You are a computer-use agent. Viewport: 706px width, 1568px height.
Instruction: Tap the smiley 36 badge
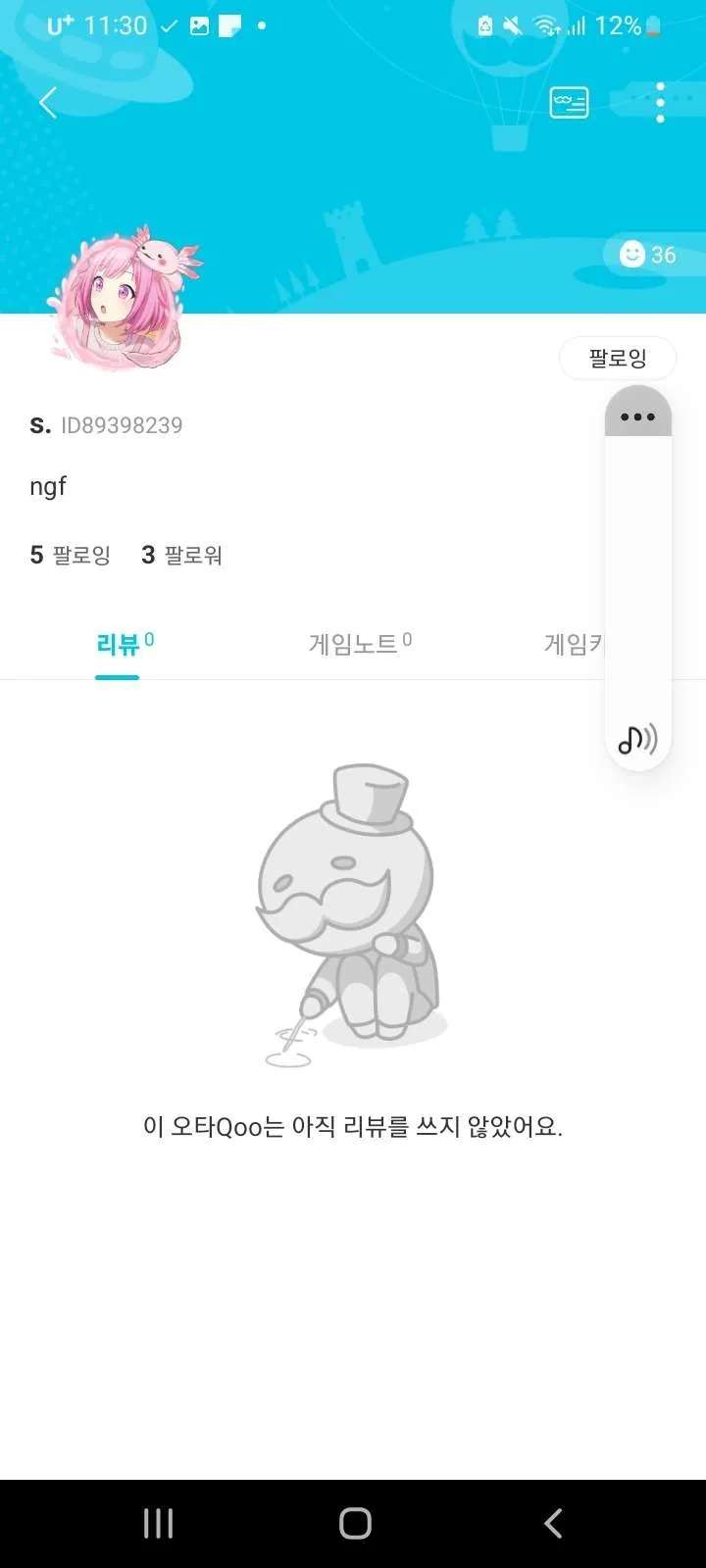648,255
